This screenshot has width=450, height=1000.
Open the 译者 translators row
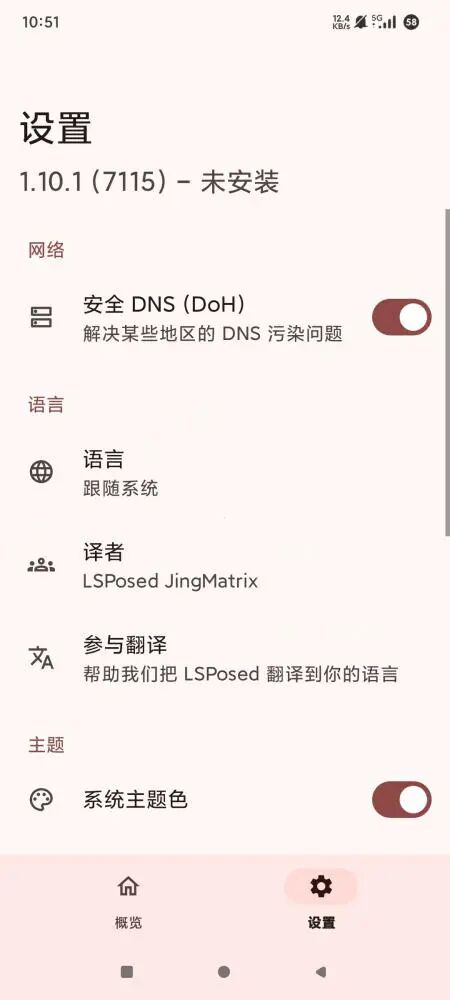click(225, 566)
